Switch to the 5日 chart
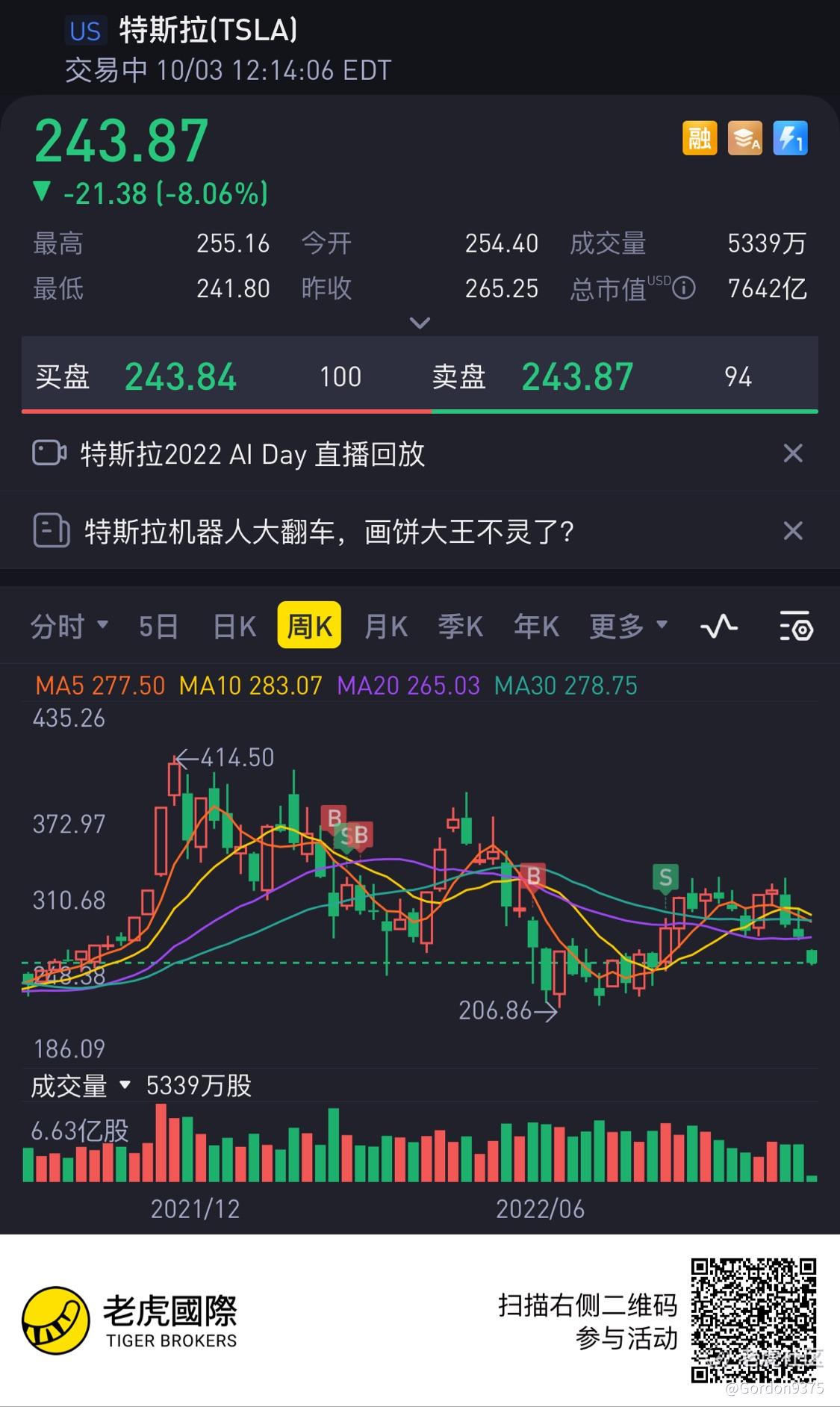The height and width of the screenshot is (1407, 840). [x=158, y=626]
